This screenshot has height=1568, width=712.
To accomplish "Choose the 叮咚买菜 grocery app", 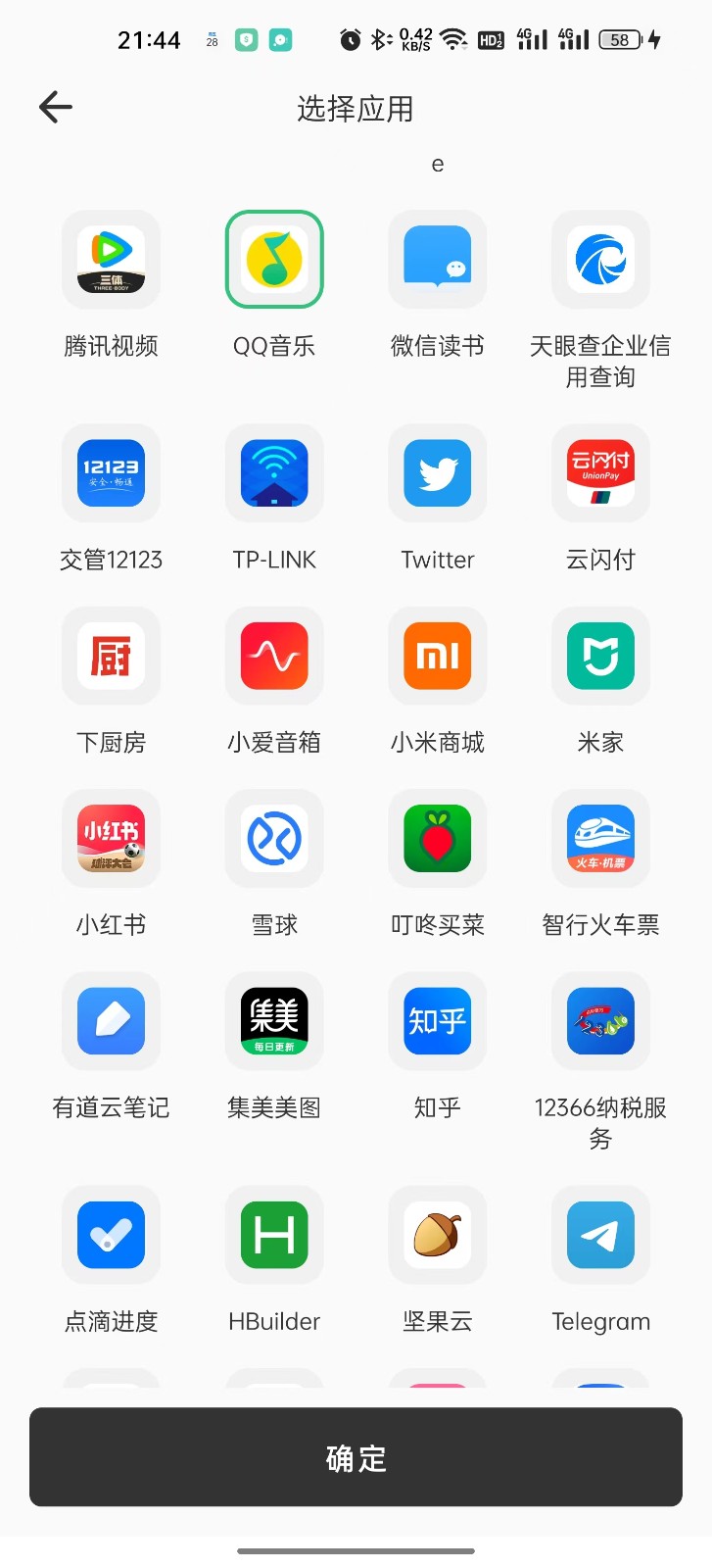I will 437,840.
